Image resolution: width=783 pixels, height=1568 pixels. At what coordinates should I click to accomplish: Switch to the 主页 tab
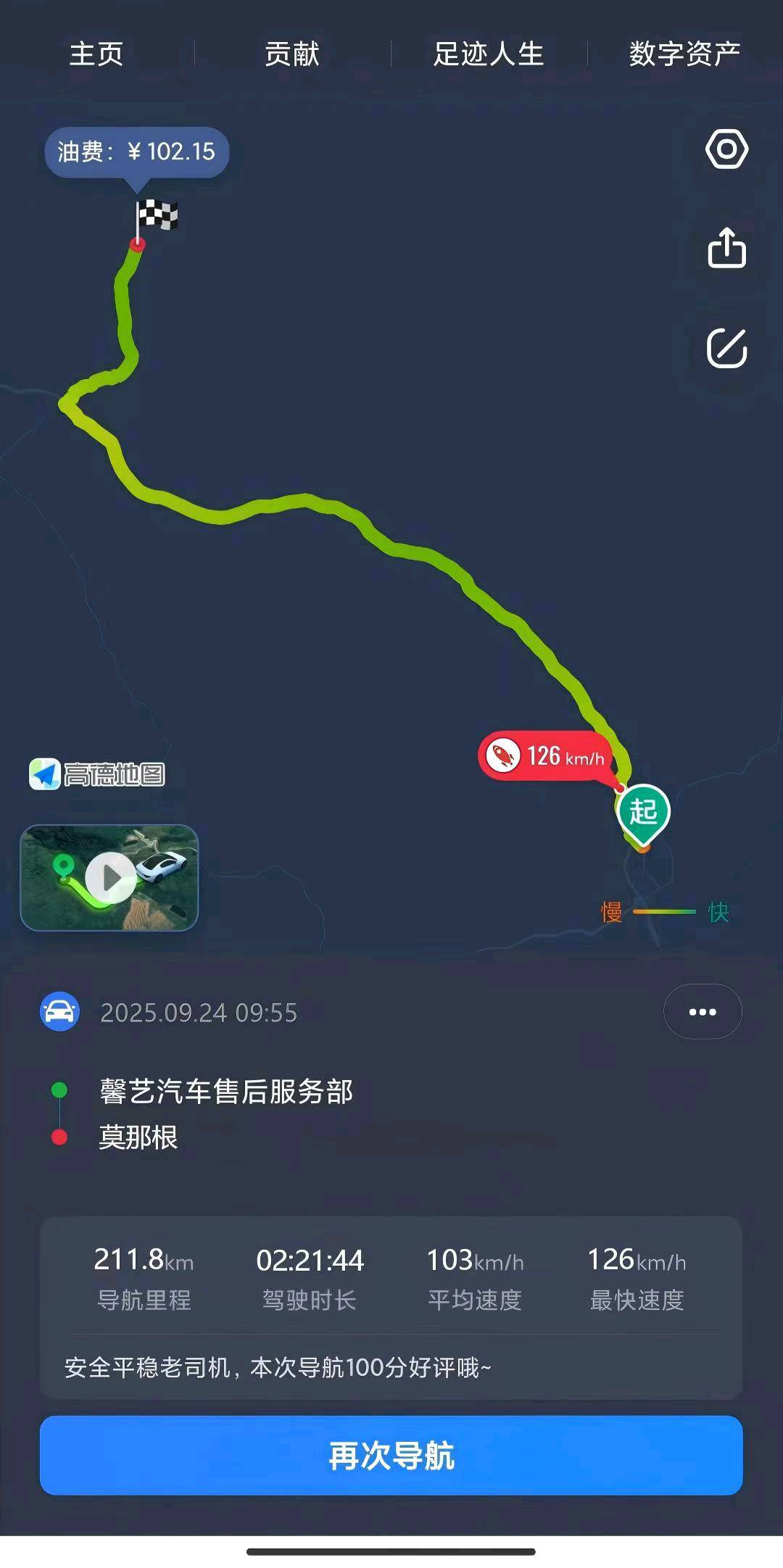[96, 54]
